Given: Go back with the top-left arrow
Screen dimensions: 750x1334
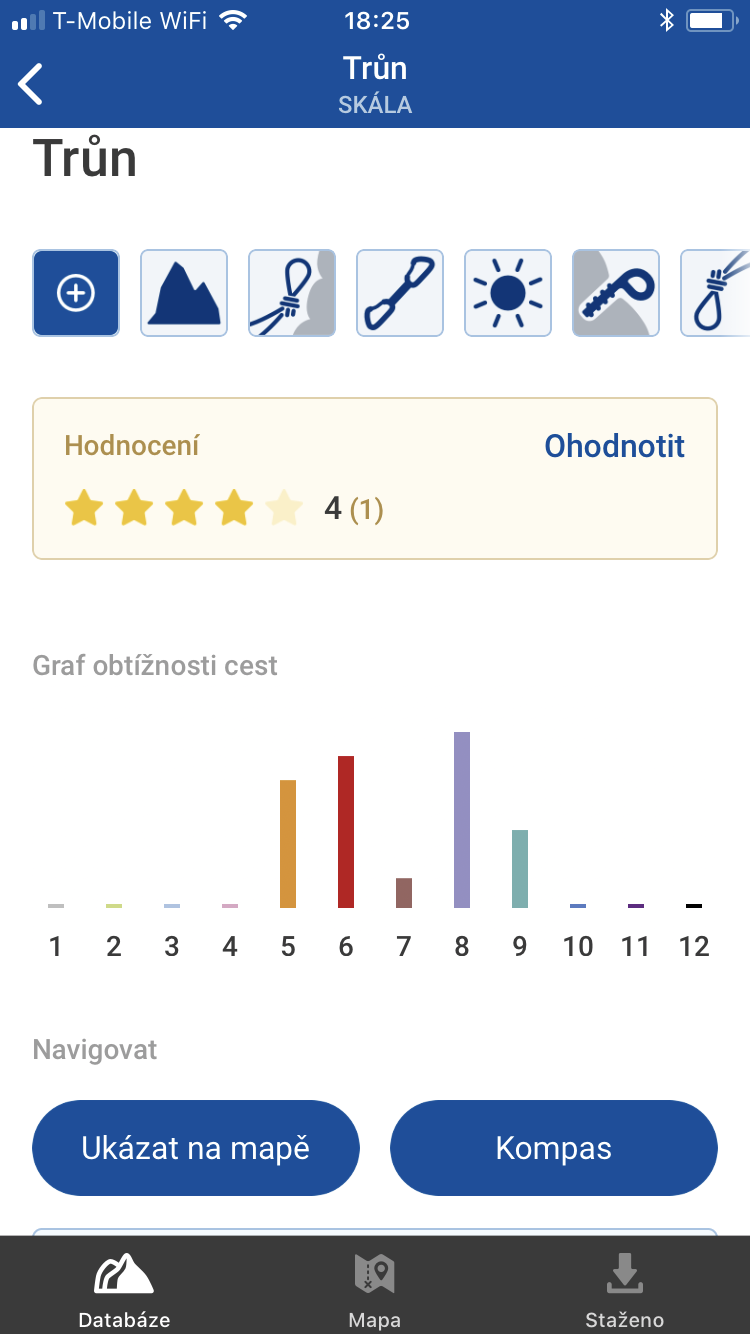Looking at the screenshot, I should (31, 84).
